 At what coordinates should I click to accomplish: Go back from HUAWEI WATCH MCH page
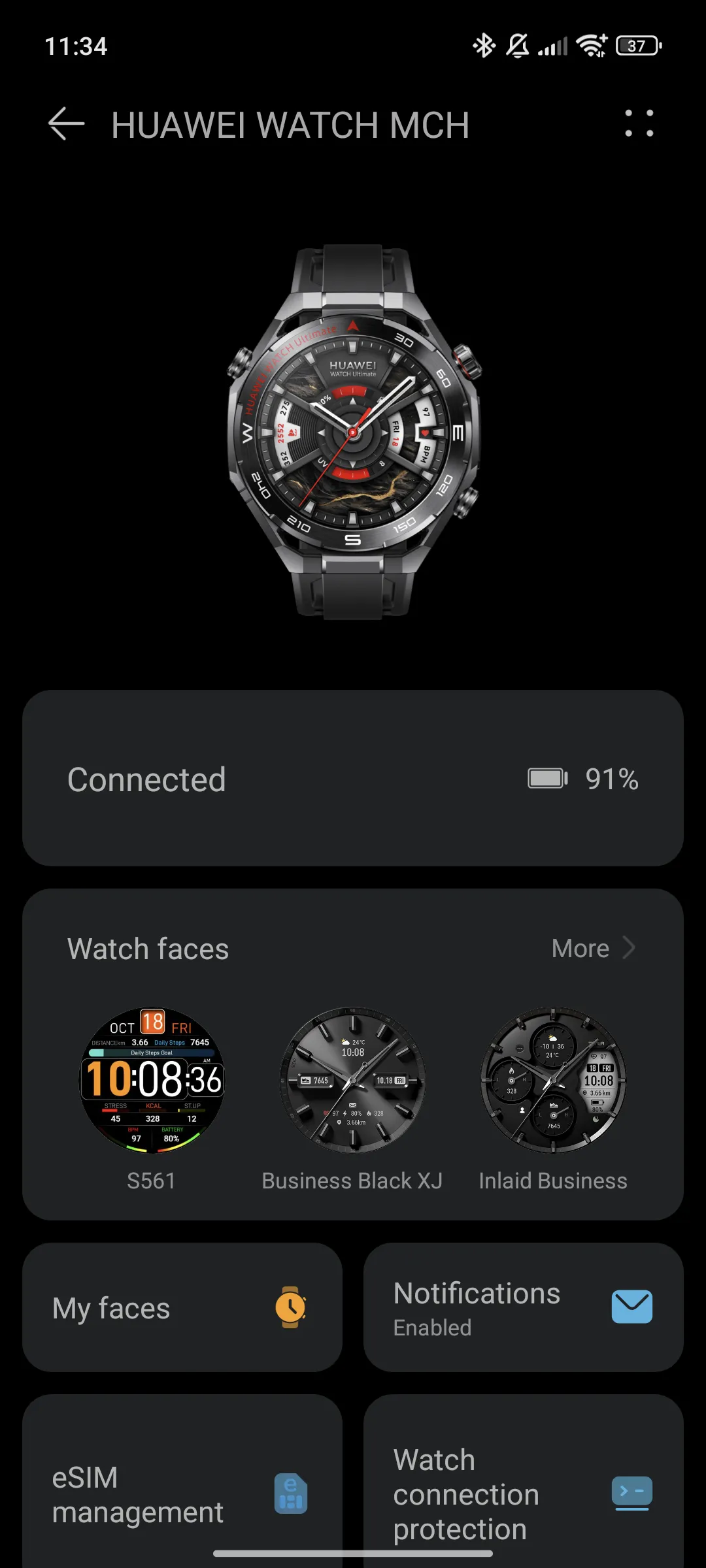tap(67, 124)
